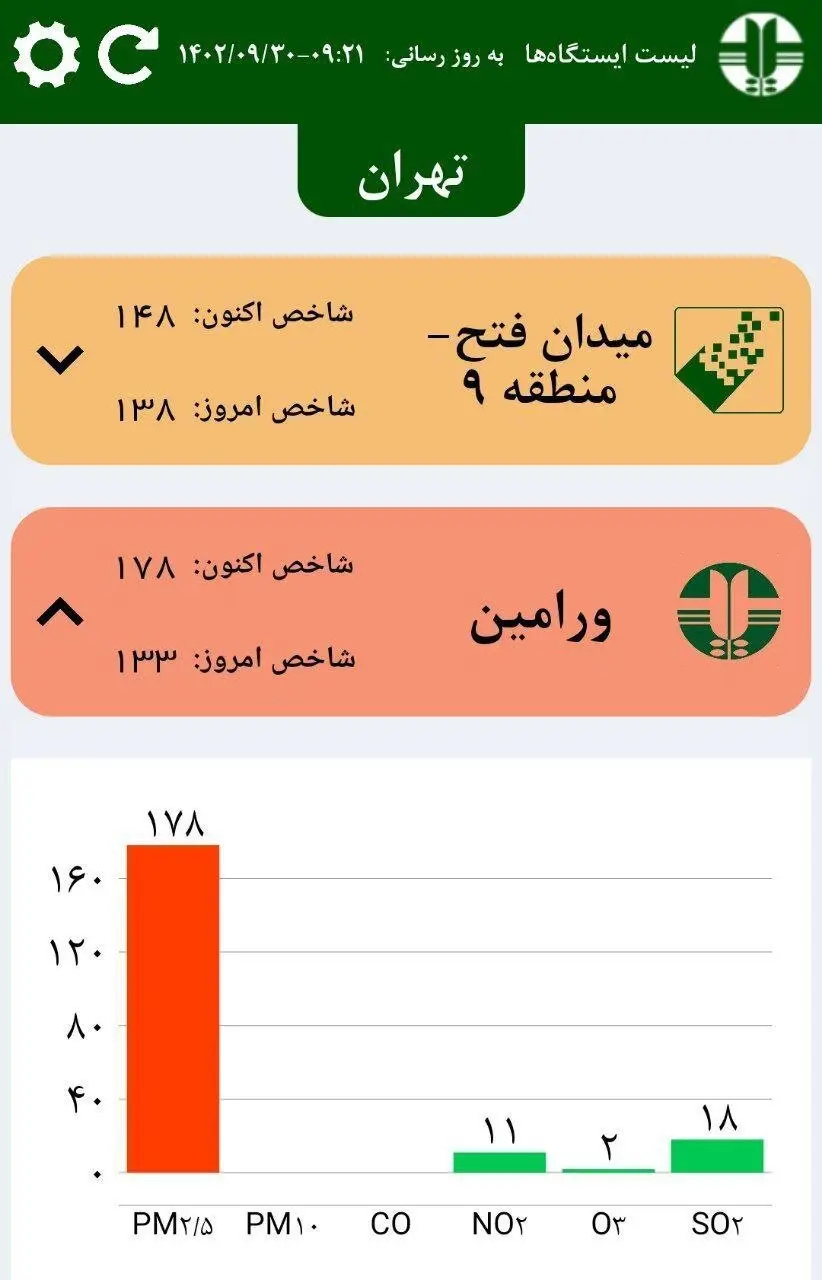
Task: Collapse the ورامین station card
Action: [61, 612]
